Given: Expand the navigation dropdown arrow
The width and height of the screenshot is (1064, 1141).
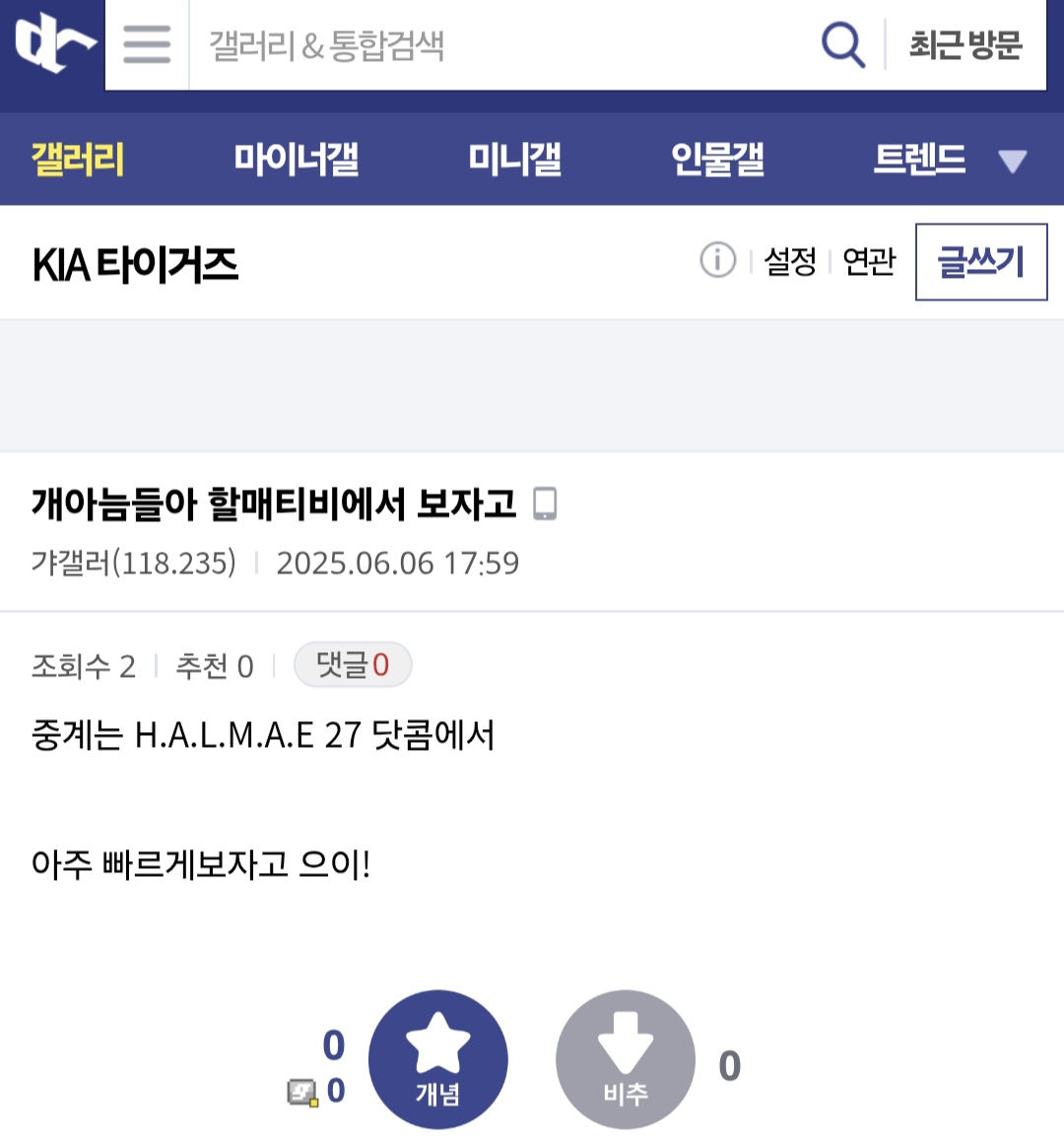Looking at the screenshot, I should [1013, 161].
